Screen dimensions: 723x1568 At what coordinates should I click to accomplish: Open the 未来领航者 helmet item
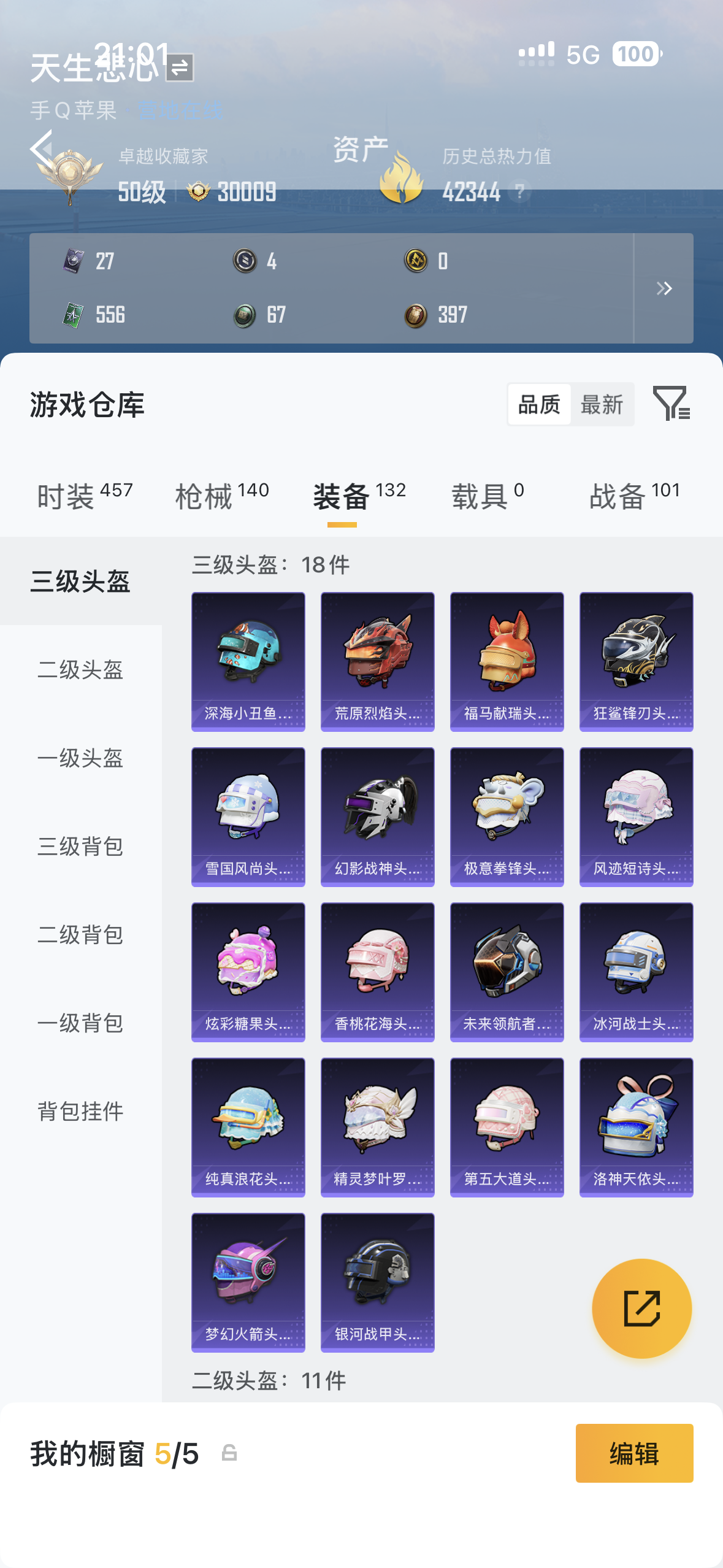point(507,972)
